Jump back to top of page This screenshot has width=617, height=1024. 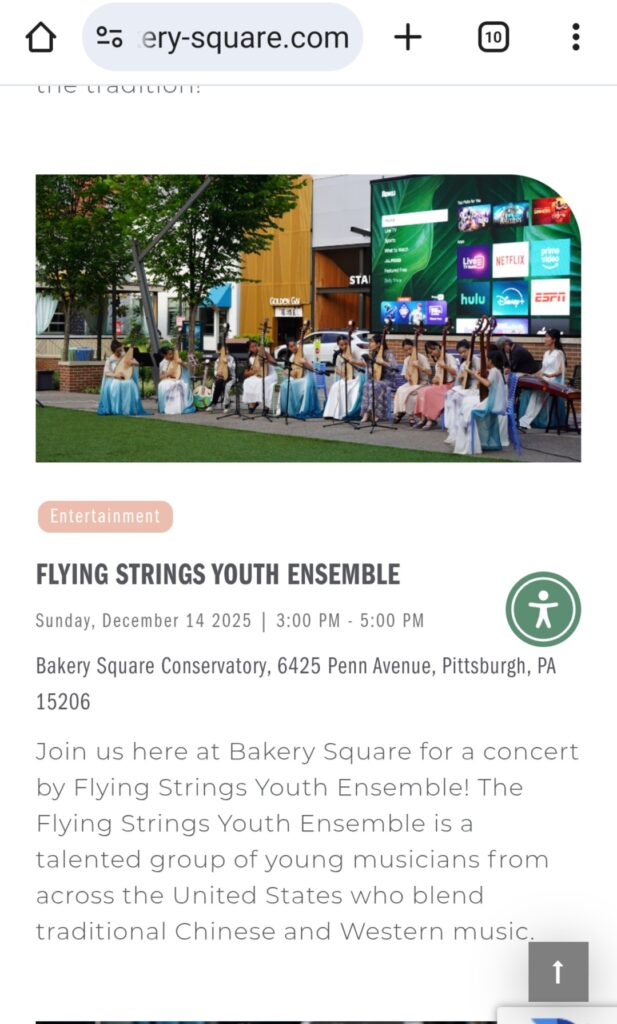(558, 971)
